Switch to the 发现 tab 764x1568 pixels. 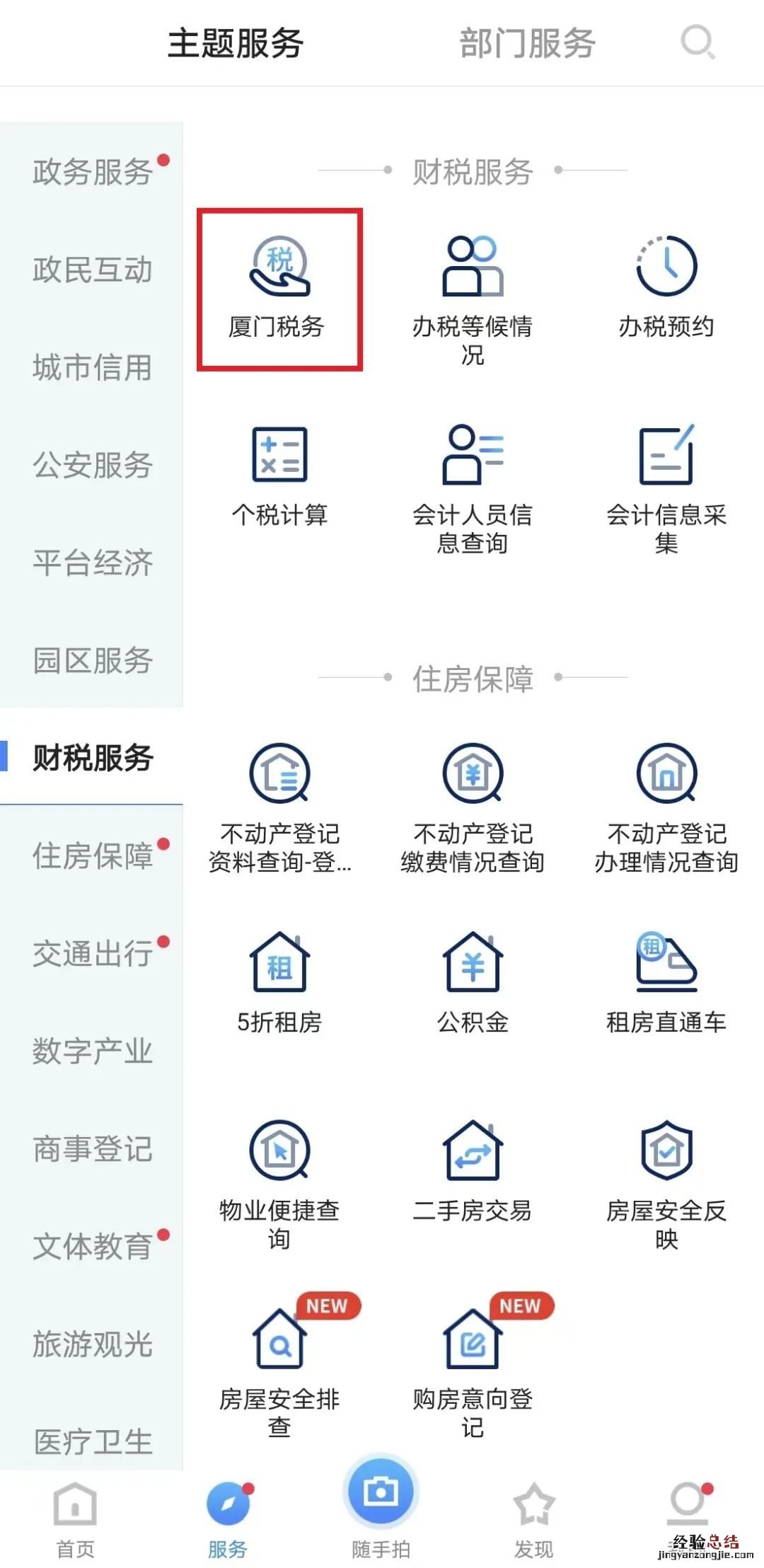tap(533, 1518)
